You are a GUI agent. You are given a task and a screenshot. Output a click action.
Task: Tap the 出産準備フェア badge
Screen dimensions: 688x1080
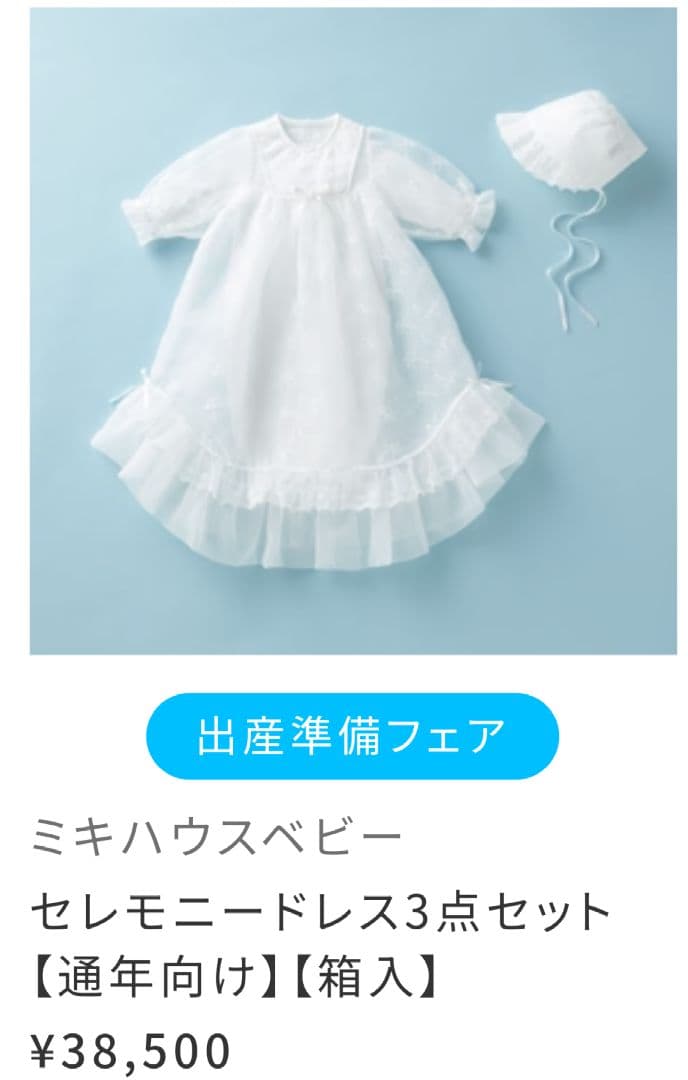(352, 736)
